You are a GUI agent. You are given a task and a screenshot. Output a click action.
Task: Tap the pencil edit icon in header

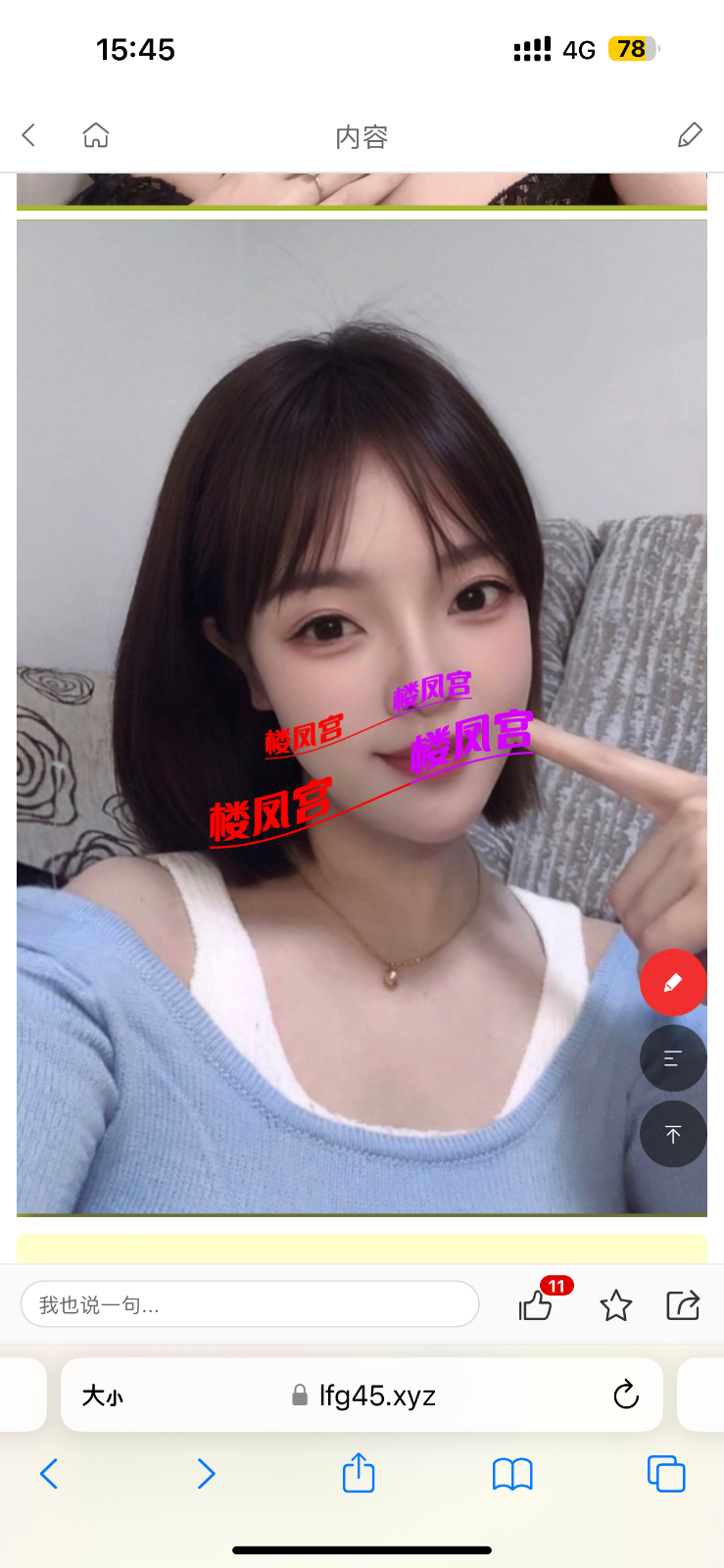(x=690, y=135)
